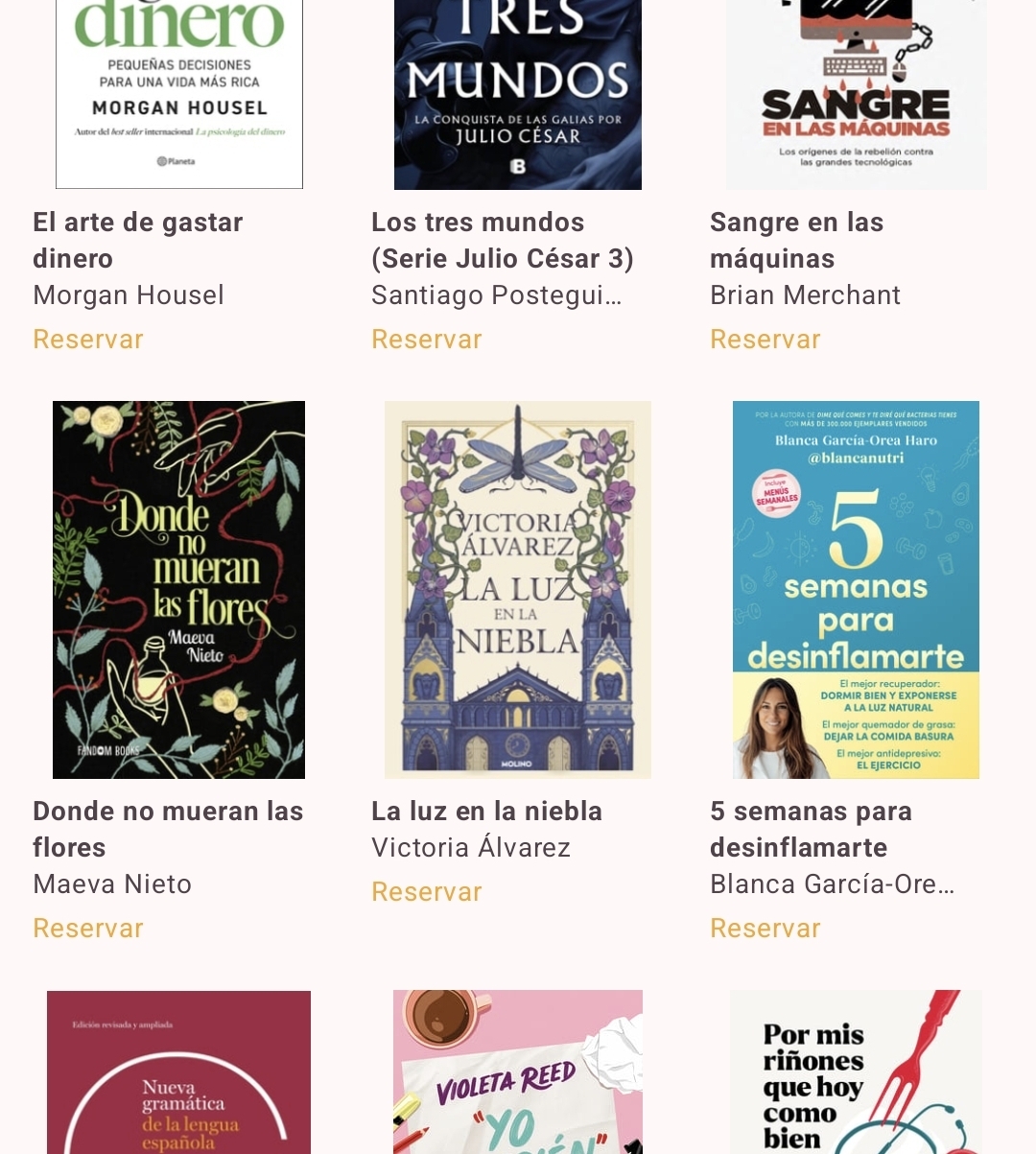The height and width of the screenshot is (1154, 1036).
Task: Open Donde no mueran las flores cover
Action: click(179, 589)
